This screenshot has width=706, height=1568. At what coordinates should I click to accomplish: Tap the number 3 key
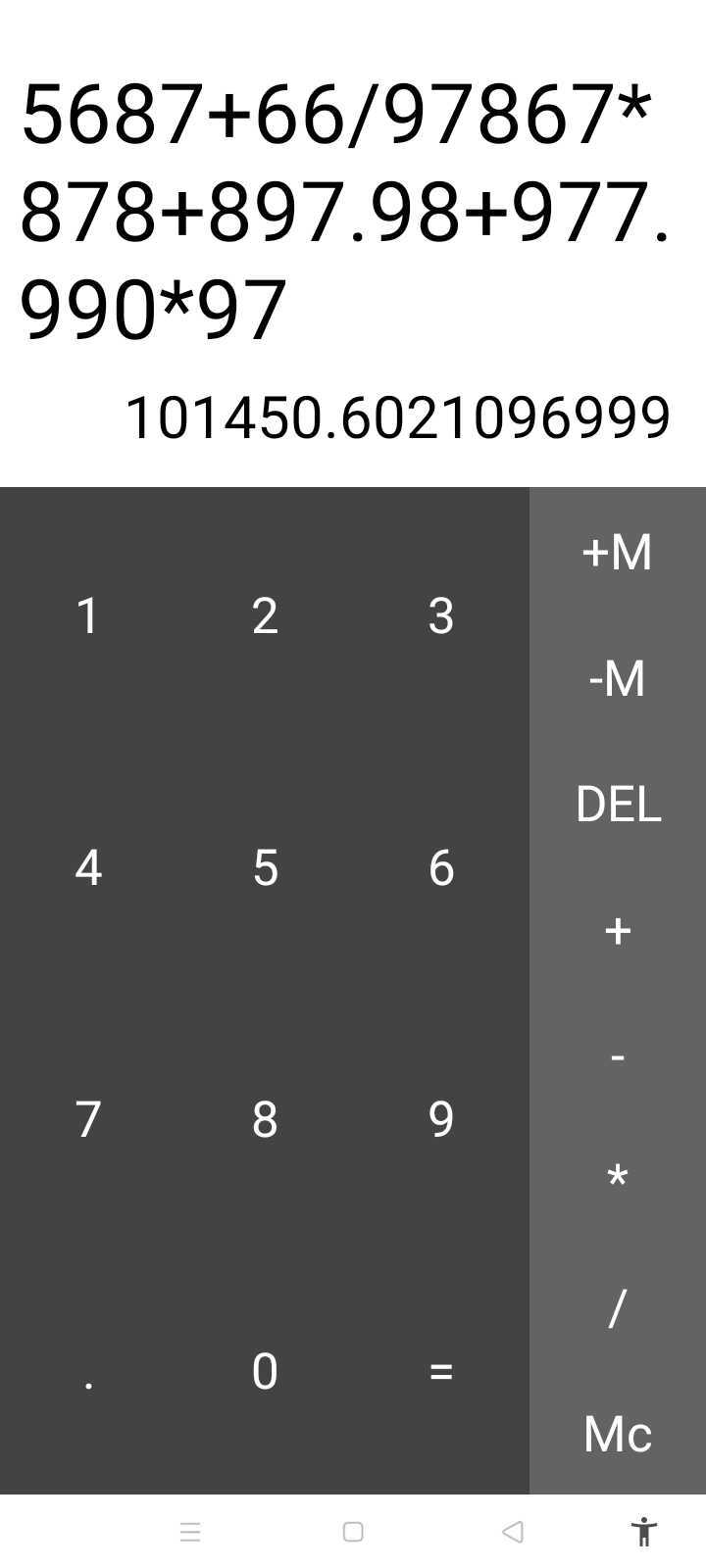coord(441,615)
